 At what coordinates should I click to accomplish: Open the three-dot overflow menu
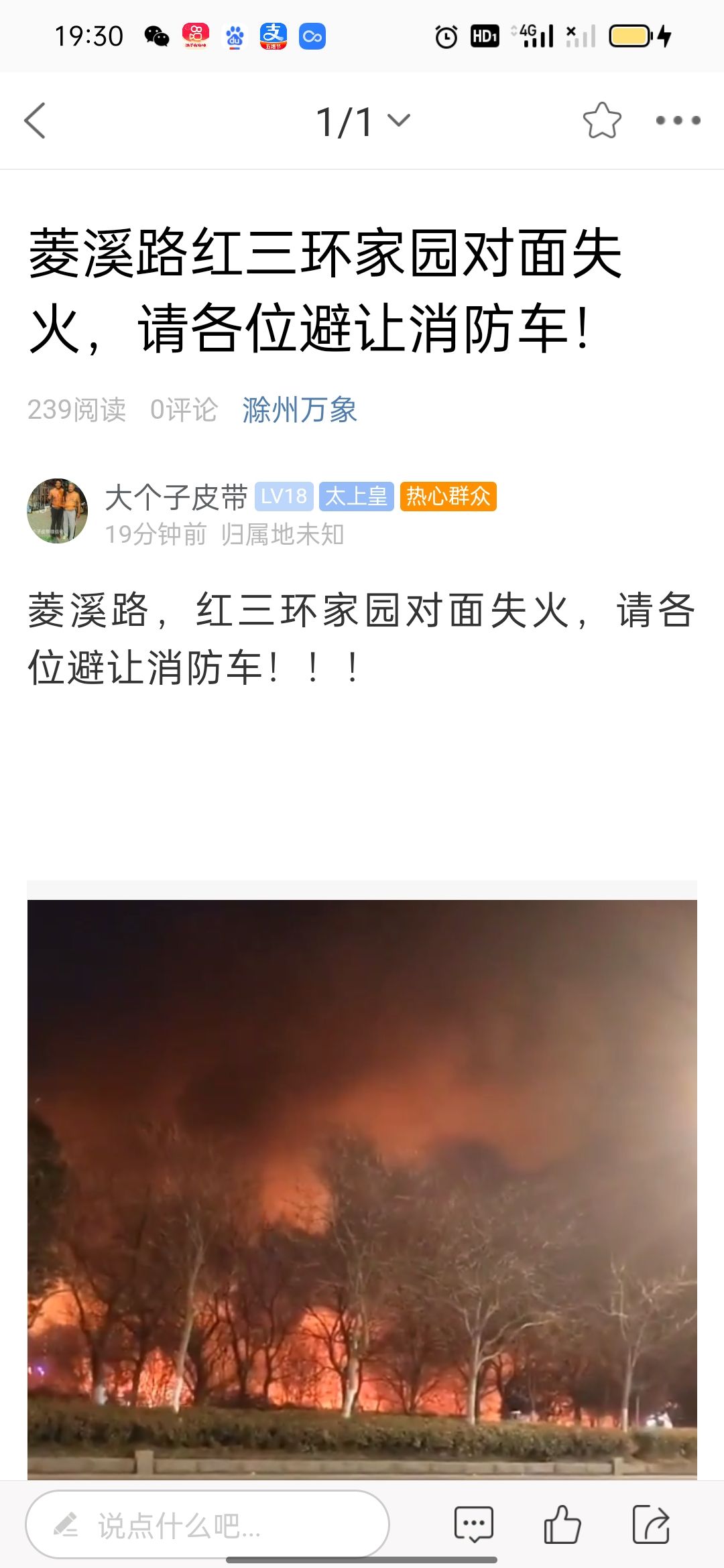click(x=678, y=121)
